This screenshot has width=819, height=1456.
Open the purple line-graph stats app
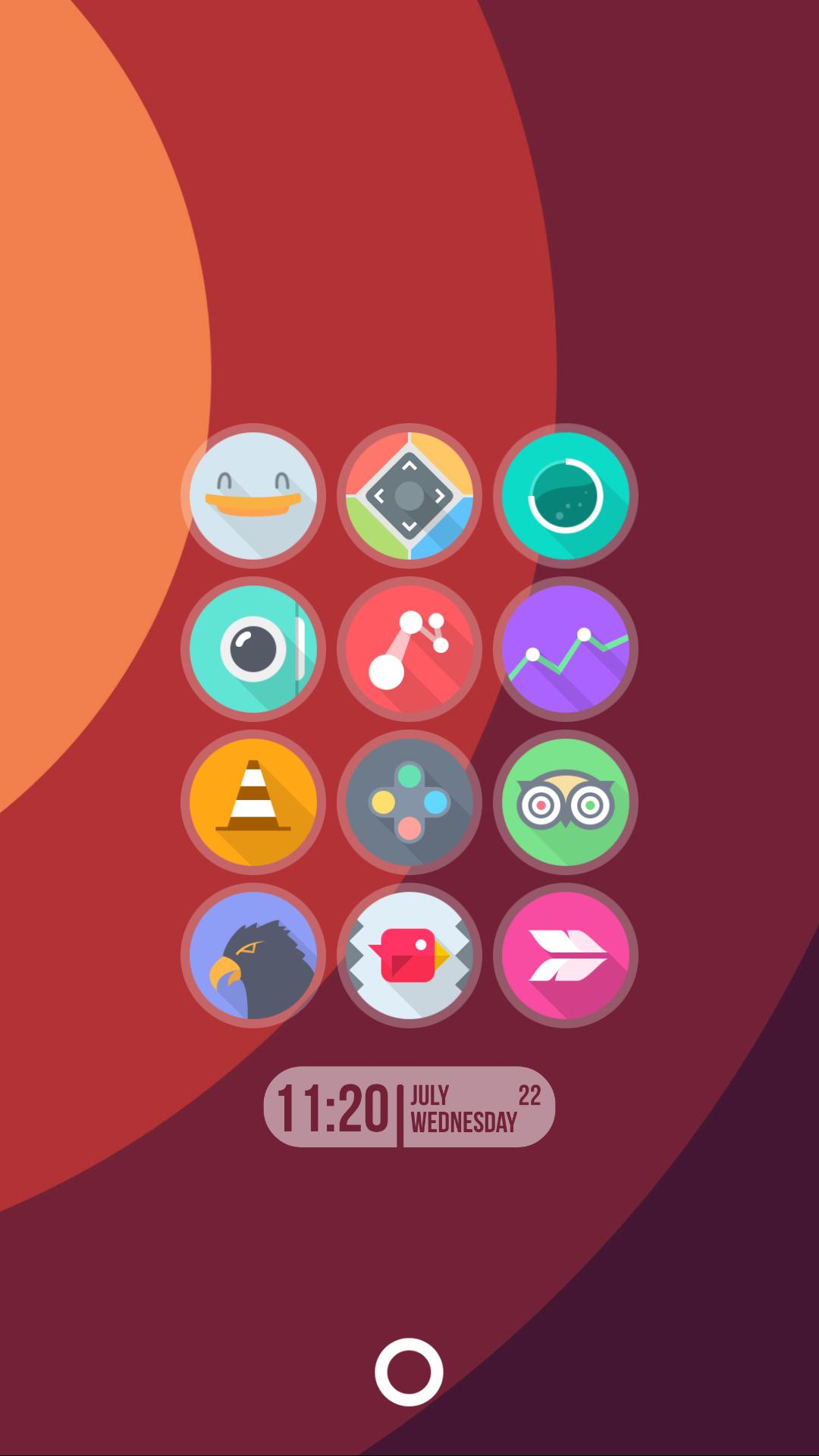tap(565, 650)
